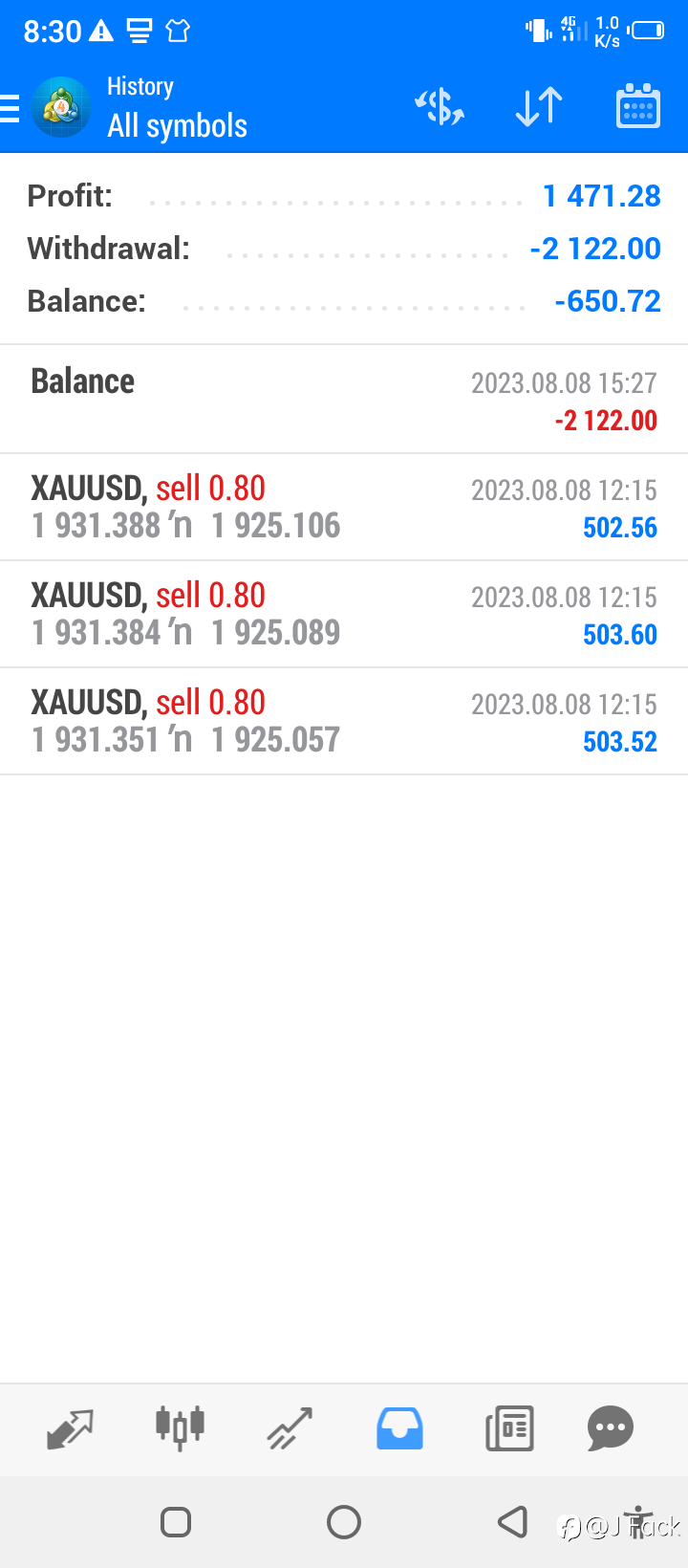Open the Balance withdrawal entry of -2 122.00

344,400
